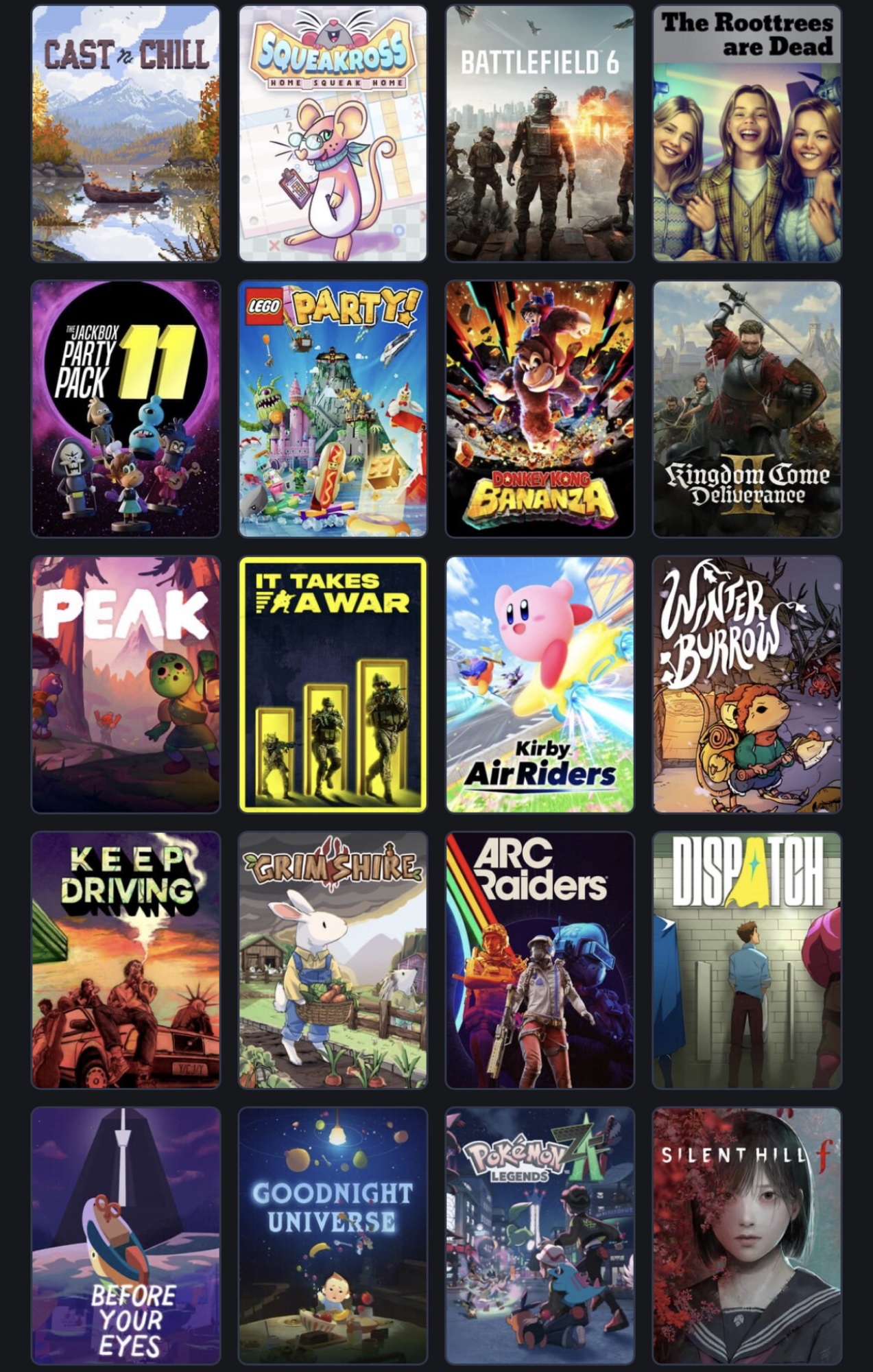Open Kingdom Come Deliverance II card
Image resolution: width=873 pixels, height=1372 pixels.
pos(747,409)
